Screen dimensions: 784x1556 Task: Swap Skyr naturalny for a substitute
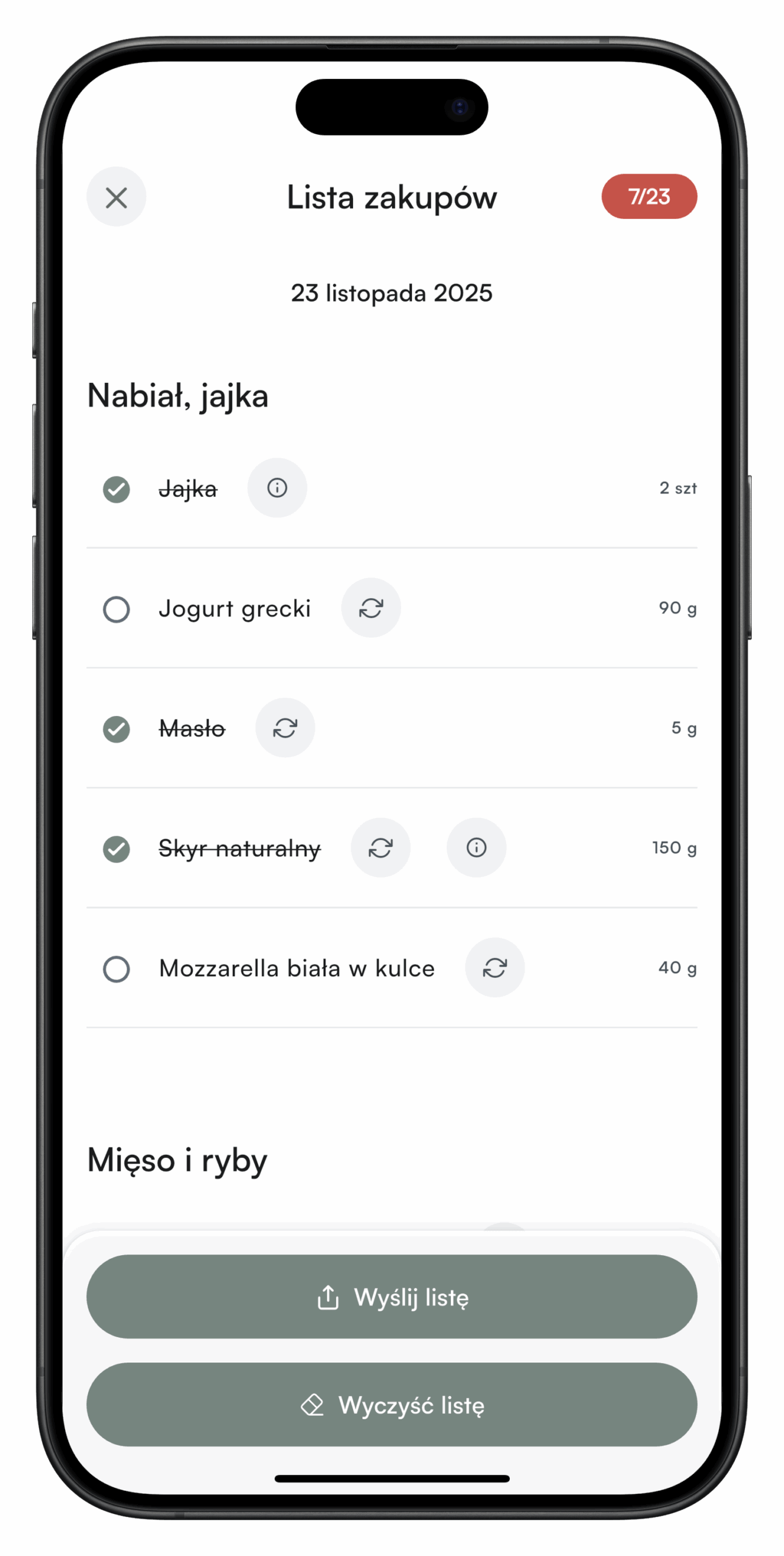coord(380,847)
